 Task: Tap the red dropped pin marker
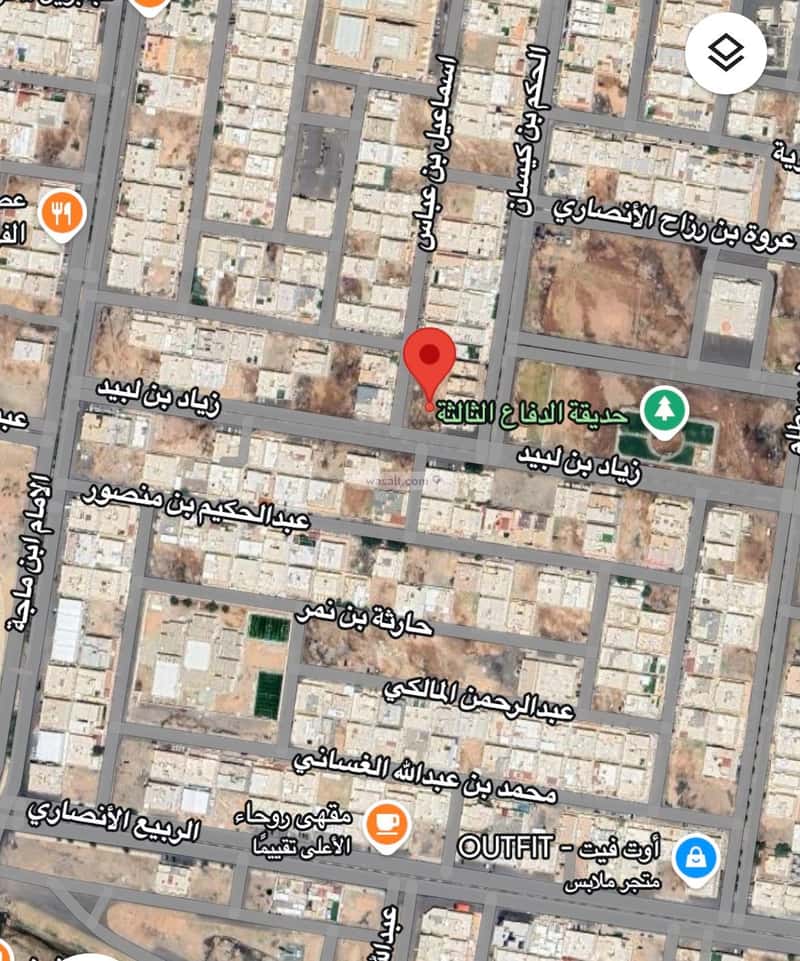[430, 361]
